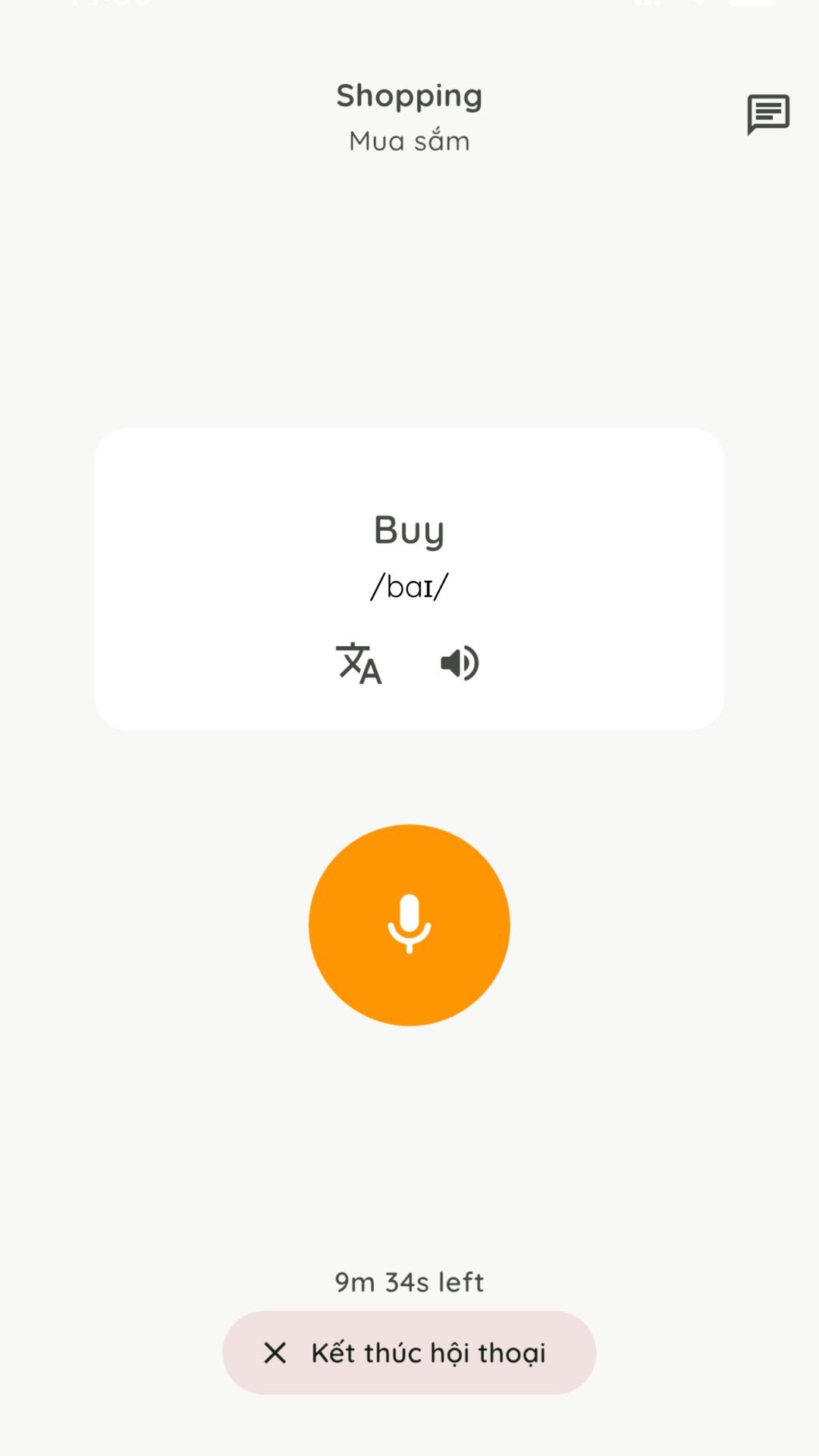Mute audio playback using the speaker icon
The width and height of the screenshot is (819, 1456).
point(459,662)
